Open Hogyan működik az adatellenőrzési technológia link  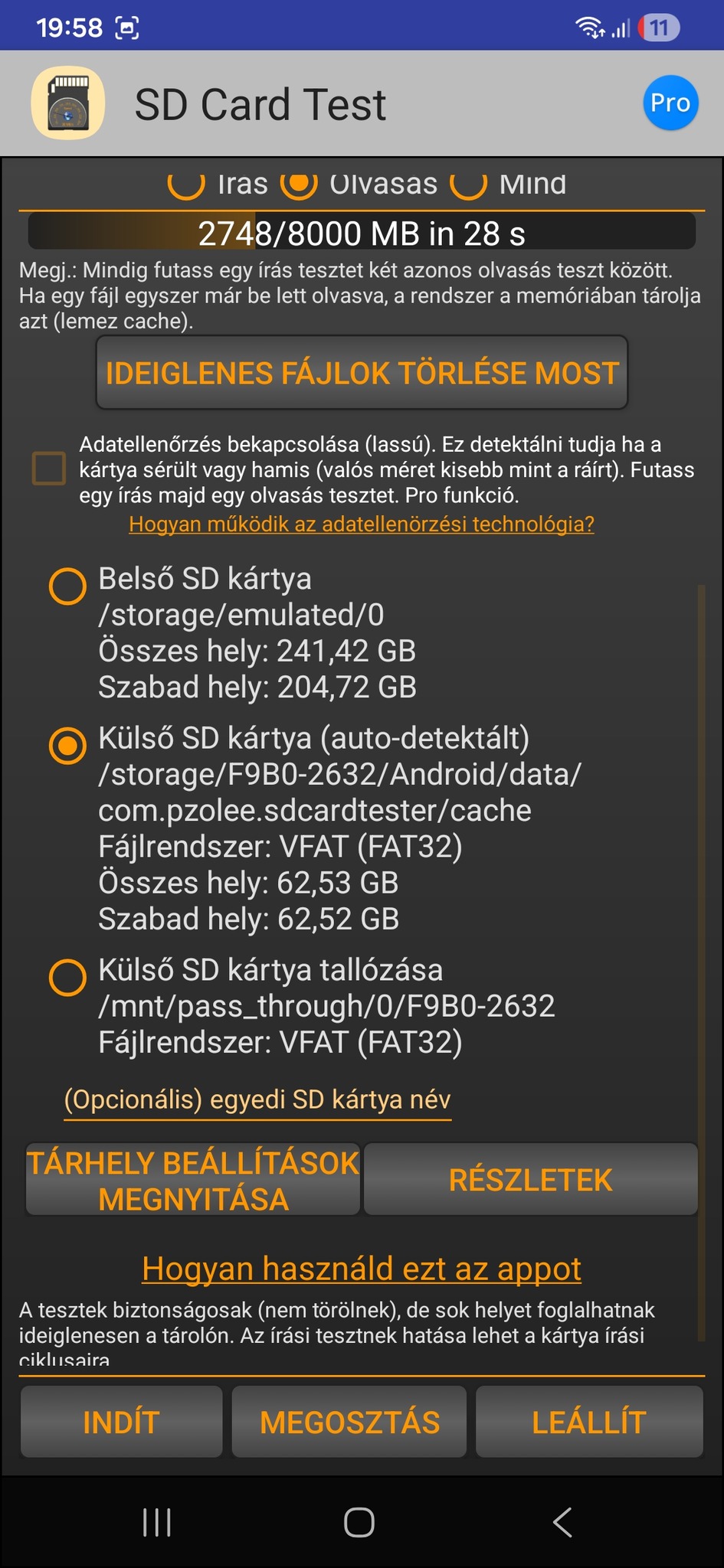click(x=362, y=524)
